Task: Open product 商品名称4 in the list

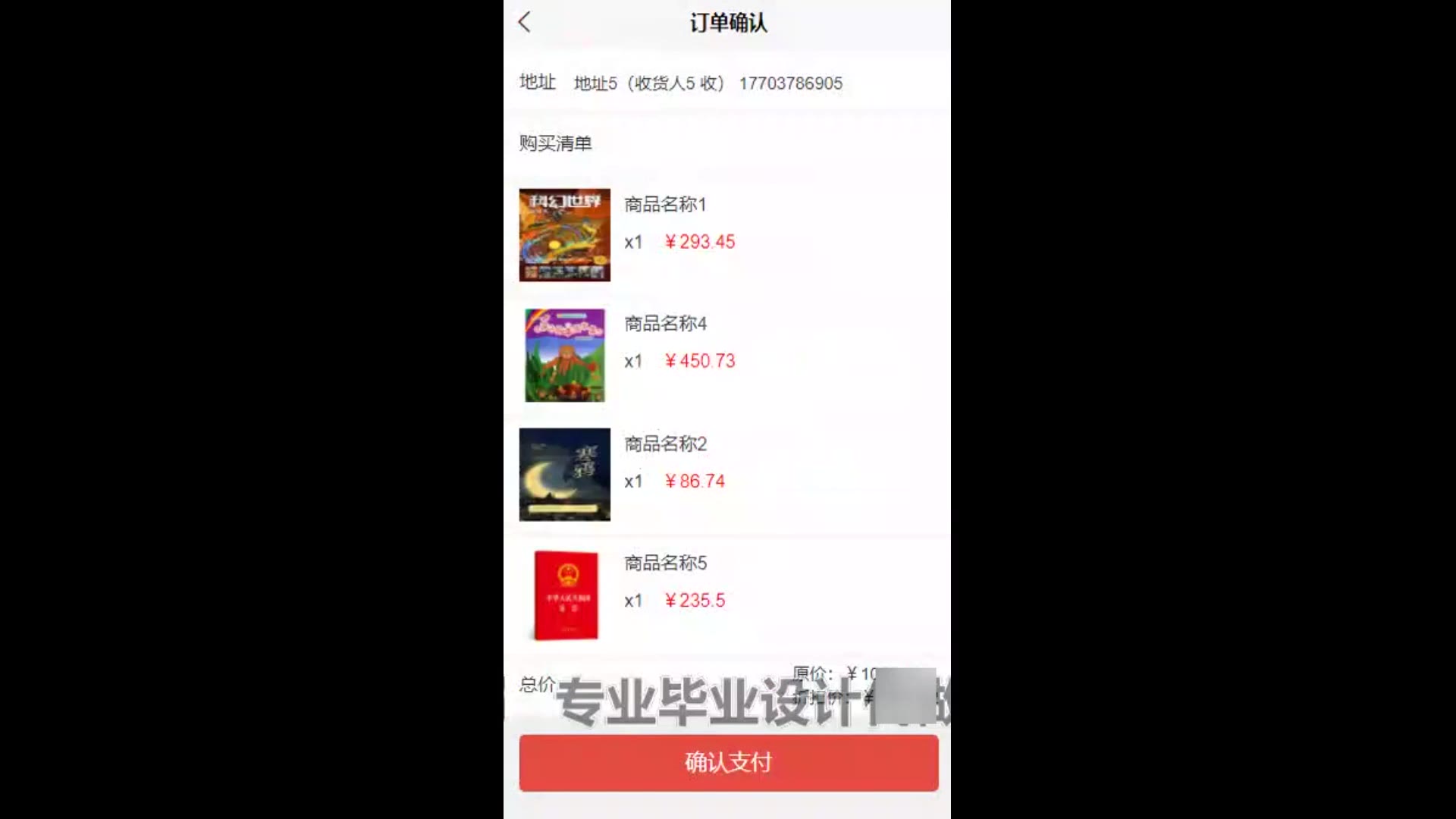Action: [x=664, y=324]
